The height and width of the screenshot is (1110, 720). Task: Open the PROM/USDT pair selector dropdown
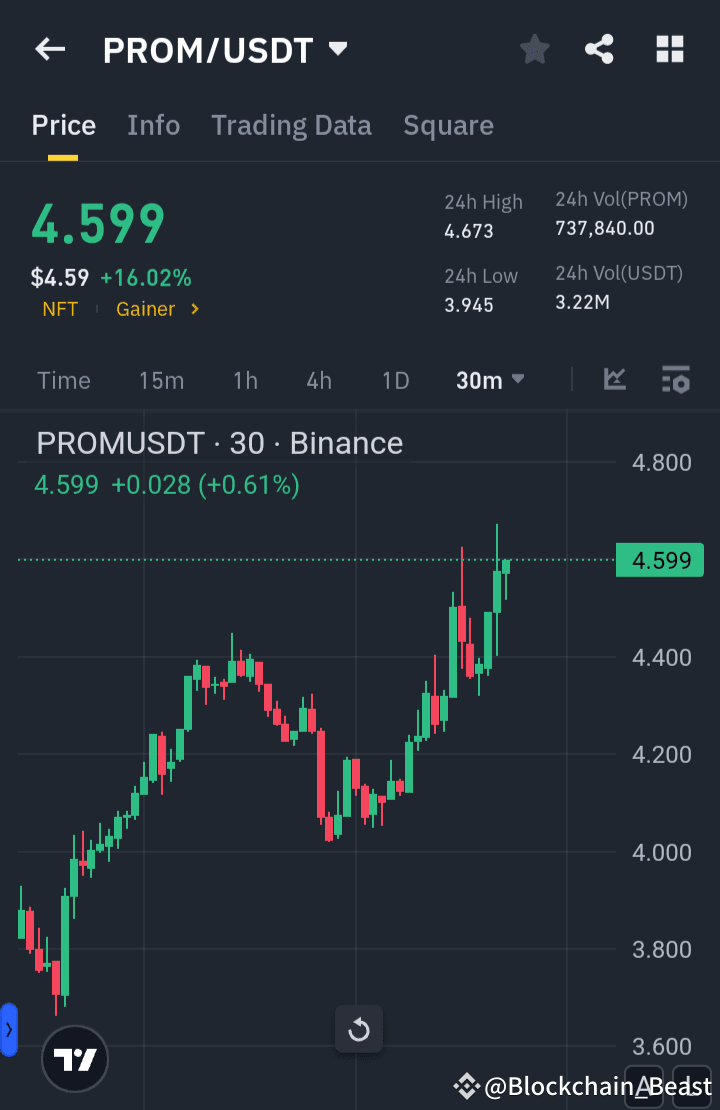226,49
